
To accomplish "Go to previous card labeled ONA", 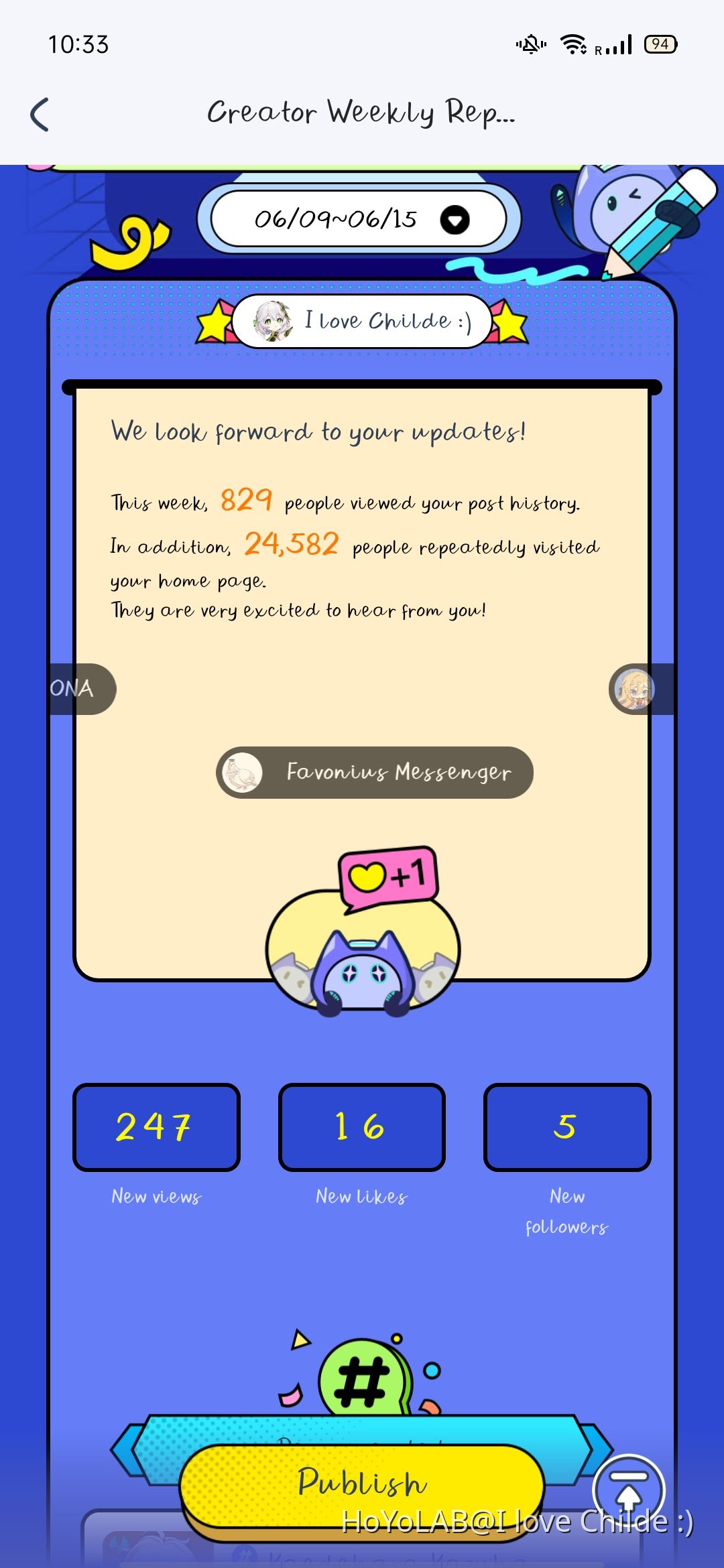I will click(x=79, y=689).
